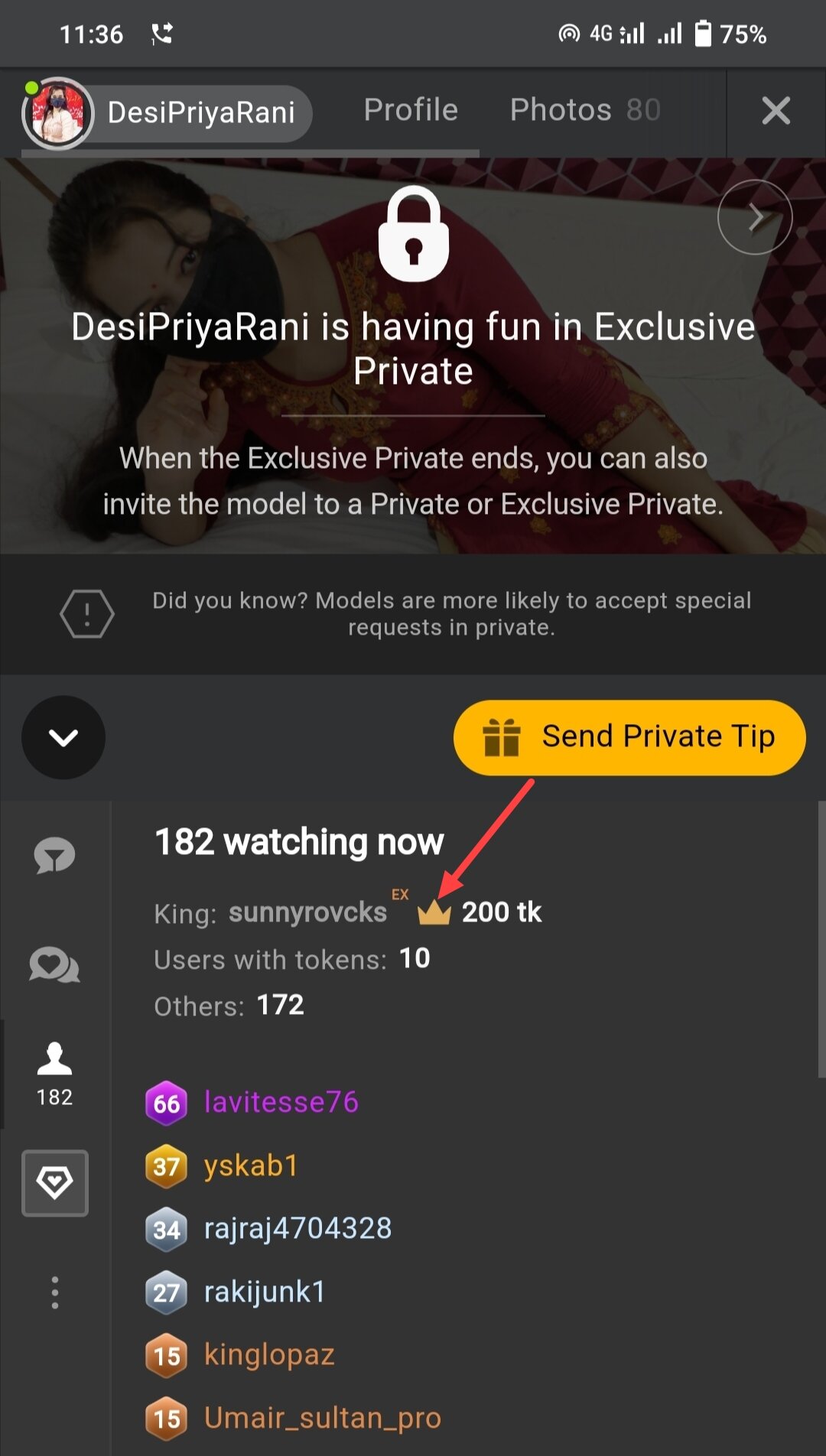Open the private messages icon
Screen dimensions: 826x1456
coord(54,965)
